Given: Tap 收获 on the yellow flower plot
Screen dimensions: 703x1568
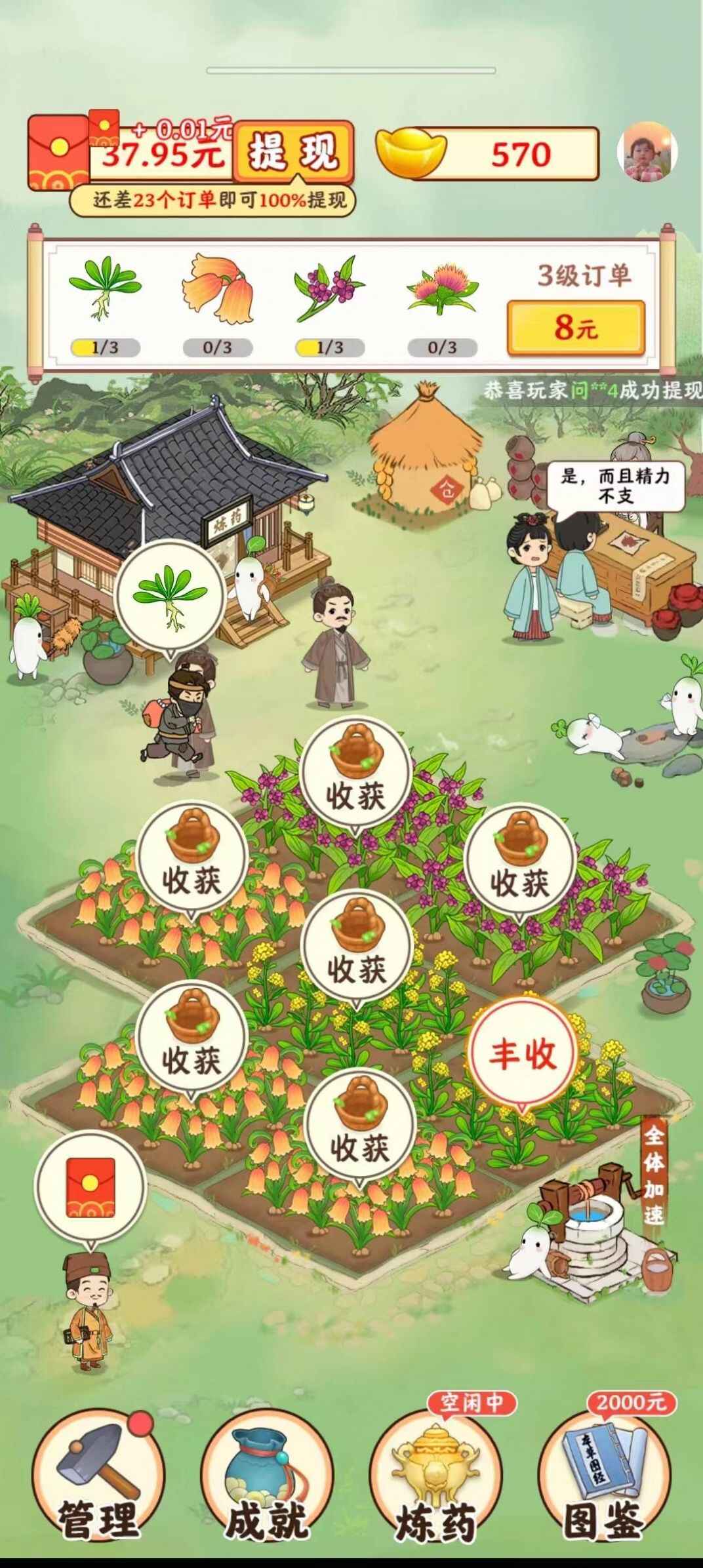Looking at the screenshot, I should pyautogui.click(x=356, y=951).
